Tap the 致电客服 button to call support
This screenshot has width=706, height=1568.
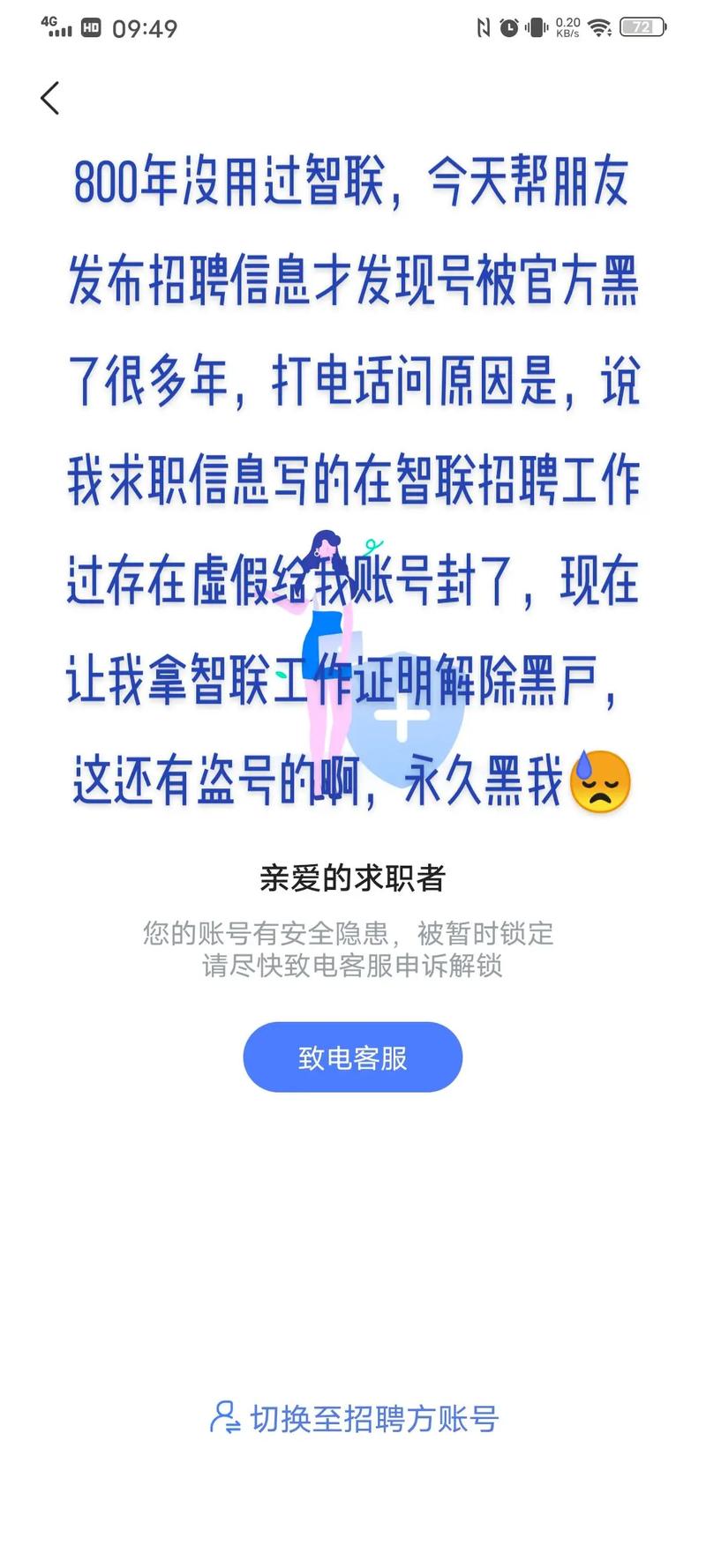tap(352, 1057)
